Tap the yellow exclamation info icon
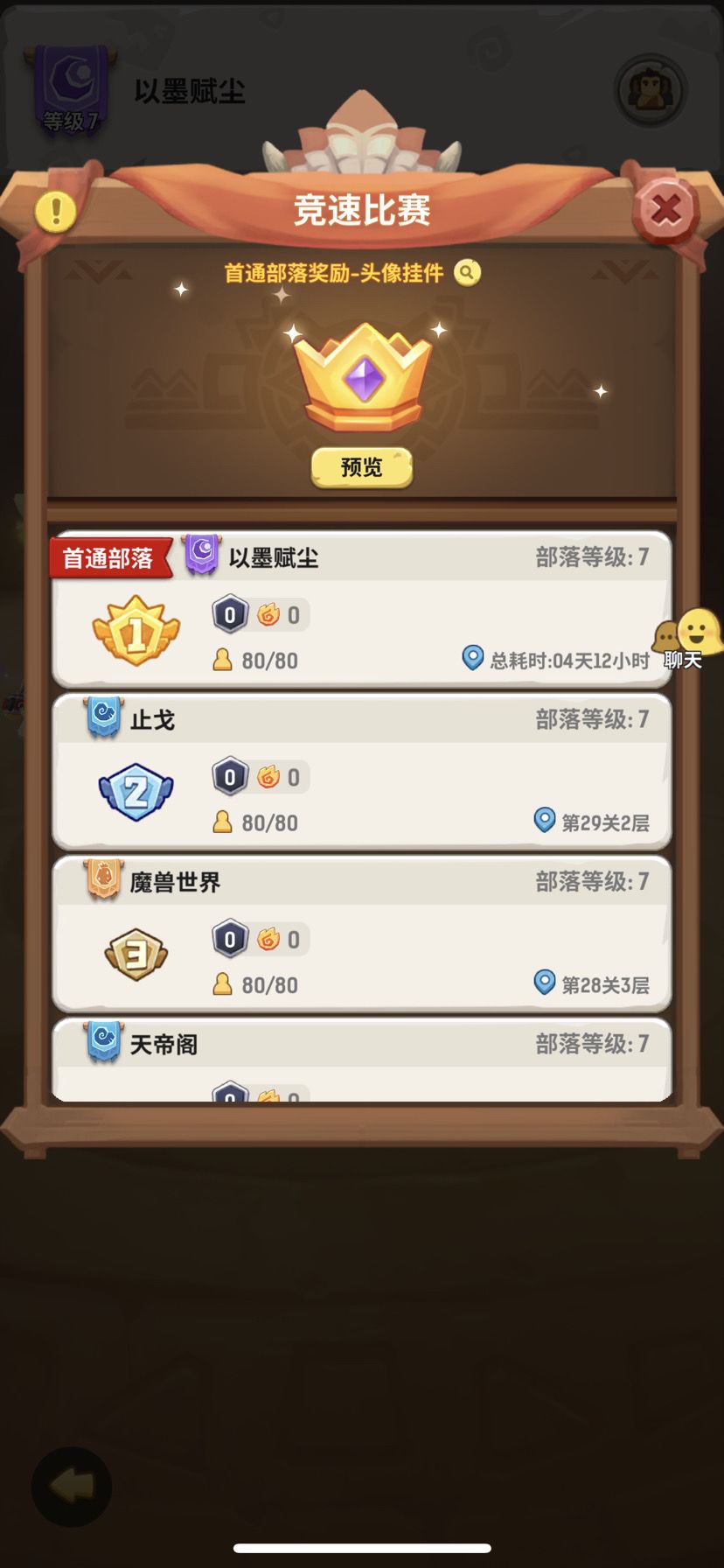 click(x=55, y=210)
